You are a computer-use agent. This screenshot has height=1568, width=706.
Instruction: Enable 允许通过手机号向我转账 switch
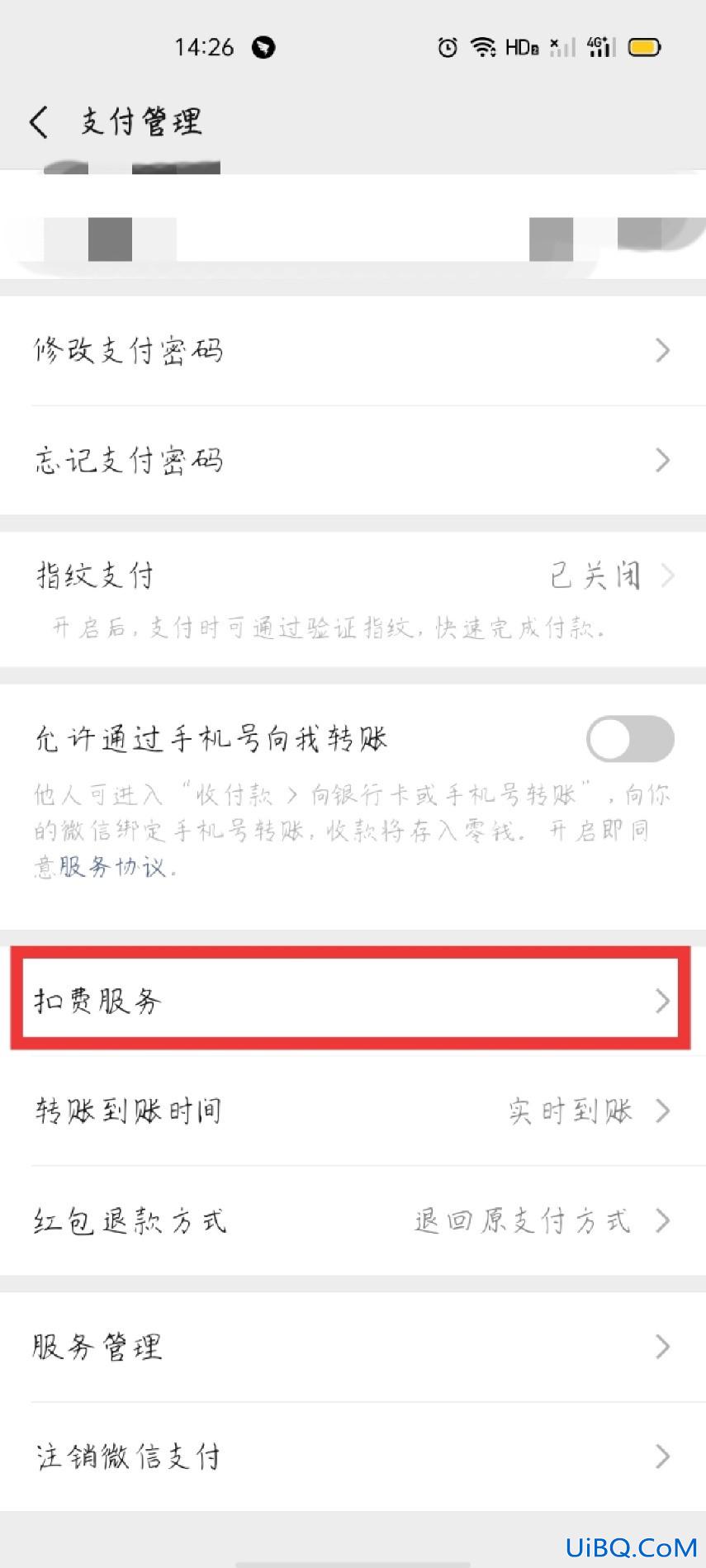(x=630, y=738)
